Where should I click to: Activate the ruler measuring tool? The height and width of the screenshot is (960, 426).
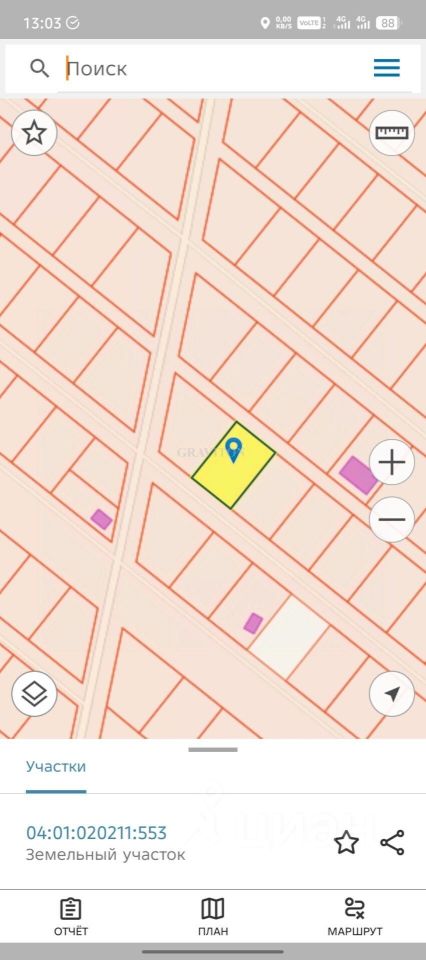click(x=392, y=132)
